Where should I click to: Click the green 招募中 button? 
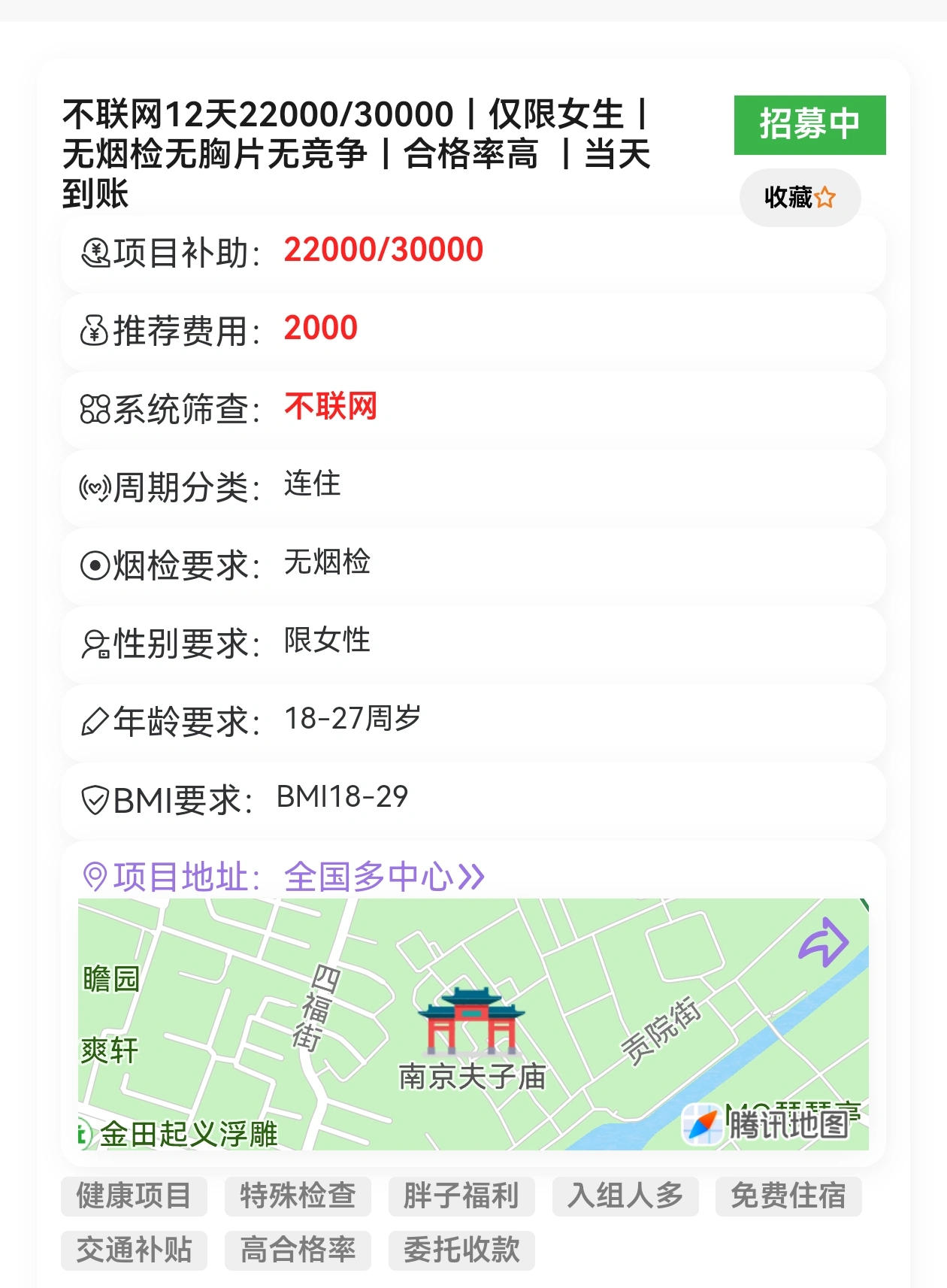point(809,126)
